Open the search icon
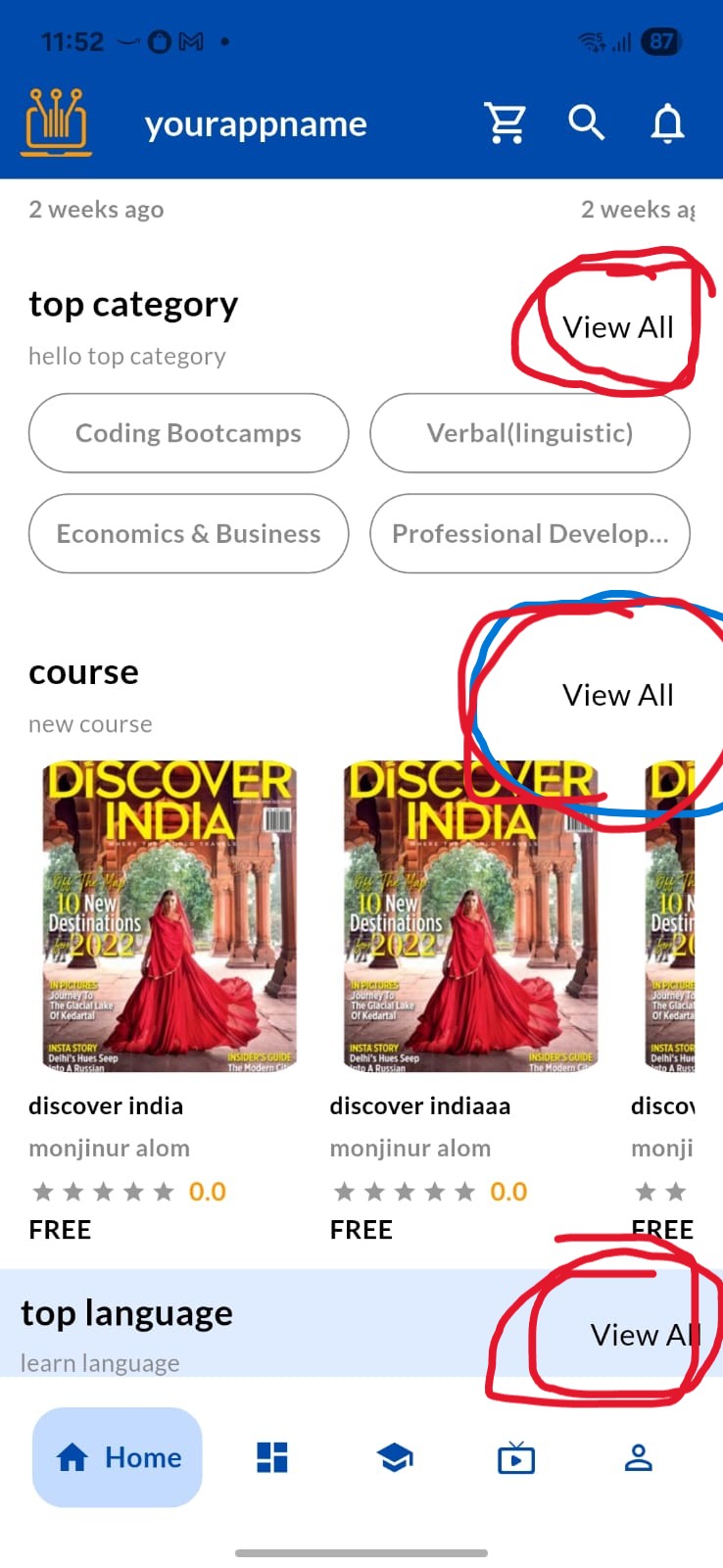Screen dimensions: 723x1568 pos(586,123)
